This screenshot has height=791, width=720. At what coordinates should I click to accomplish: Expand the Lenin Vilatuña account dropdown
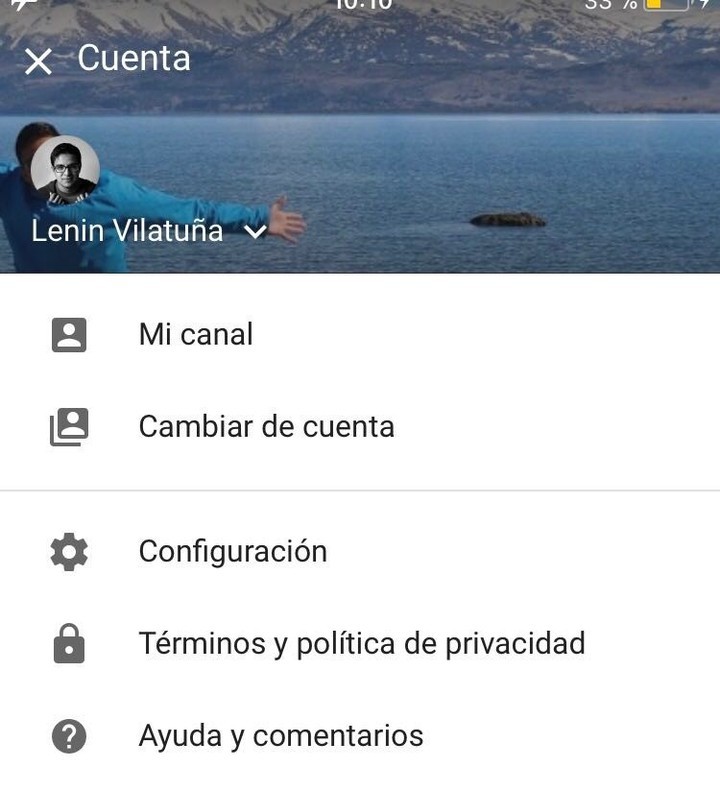click(255, 232)
